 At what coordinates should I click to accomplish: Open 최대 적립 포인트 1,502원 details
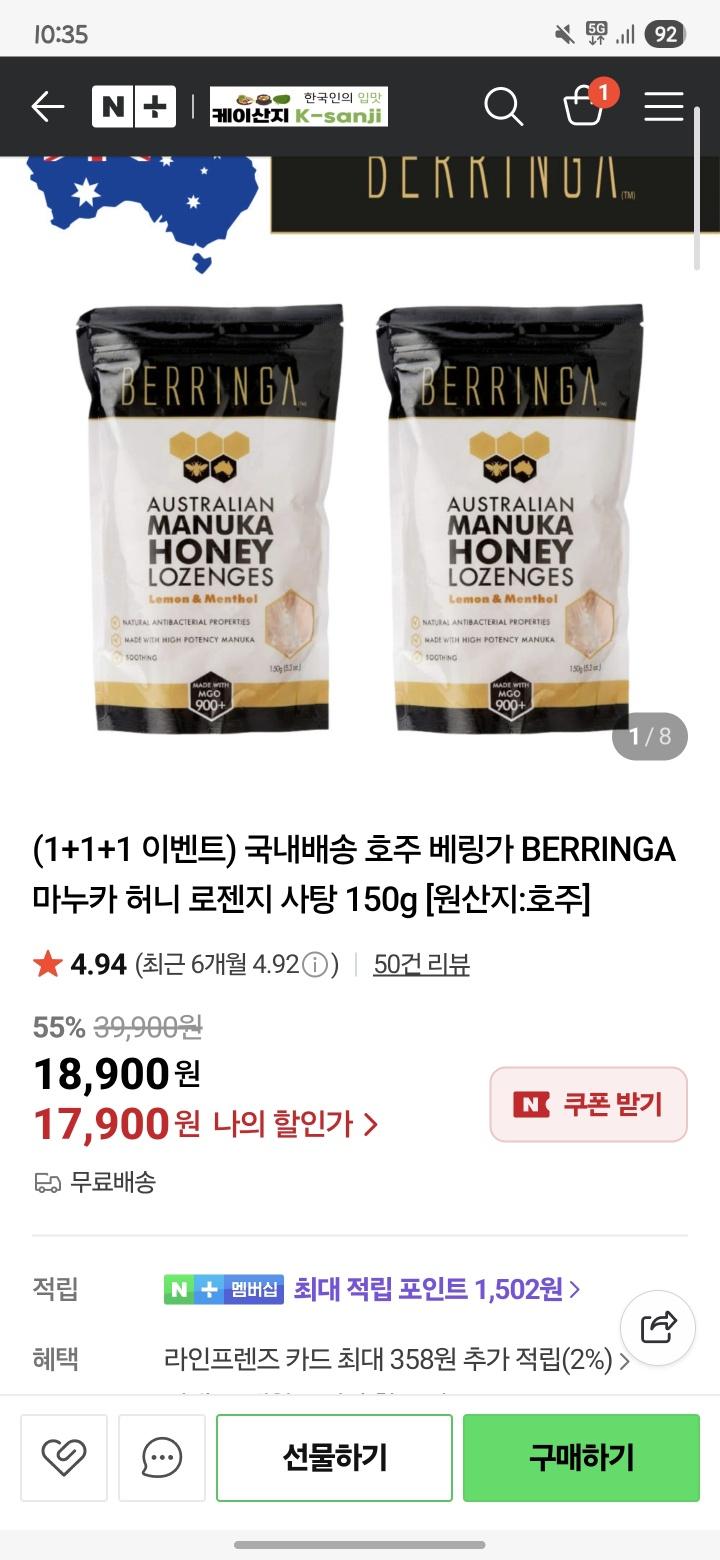tap(436, 1289)
